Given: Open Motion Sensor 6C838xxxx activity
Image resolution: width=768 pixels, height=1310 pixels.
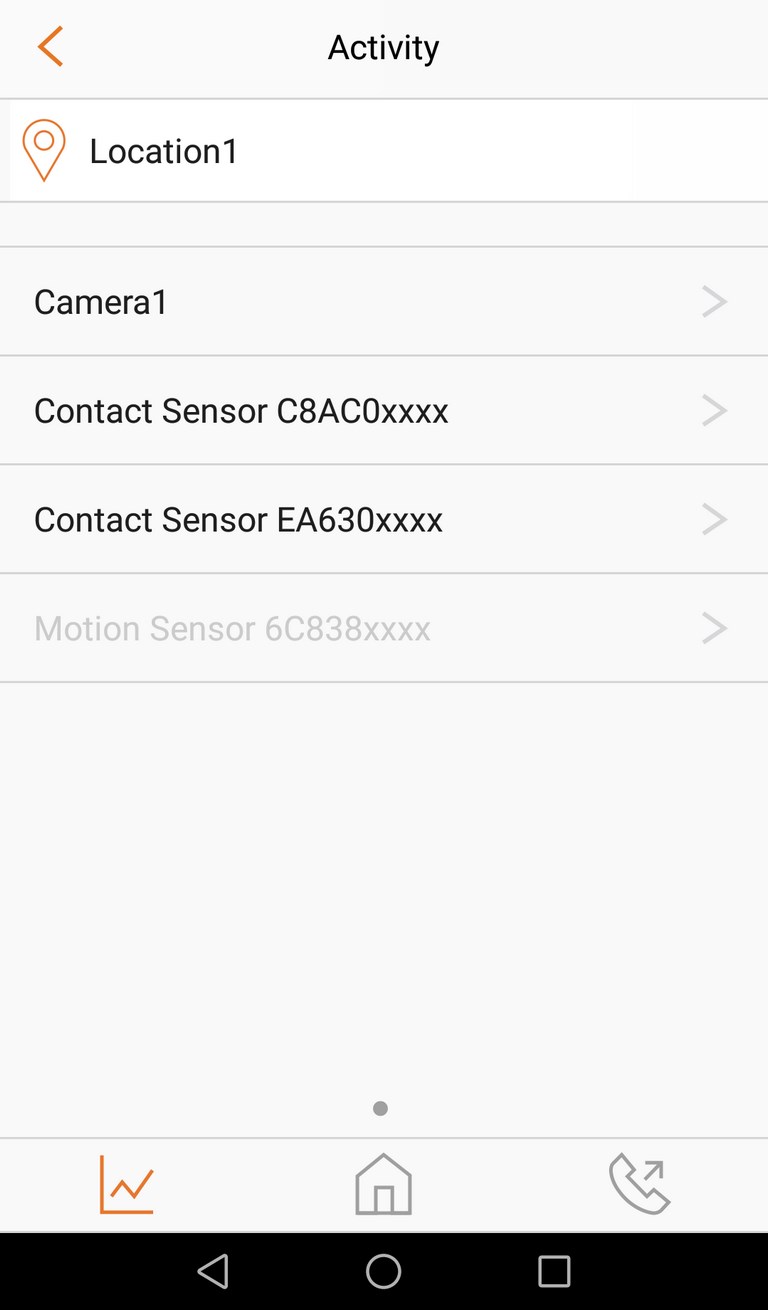Looking at the screenshot, I should click(384, 628).
